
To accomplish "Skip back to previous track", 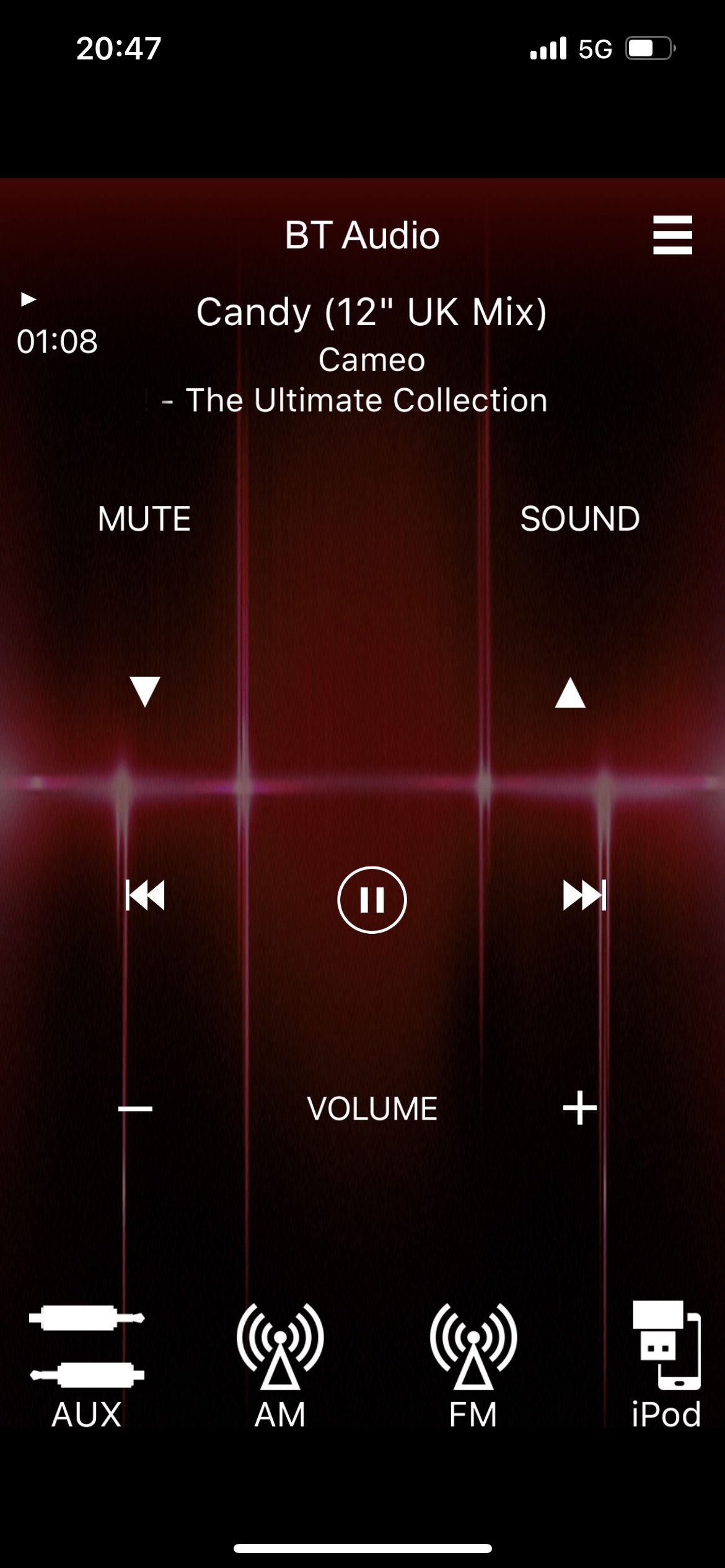I will (x=145, y=895).
